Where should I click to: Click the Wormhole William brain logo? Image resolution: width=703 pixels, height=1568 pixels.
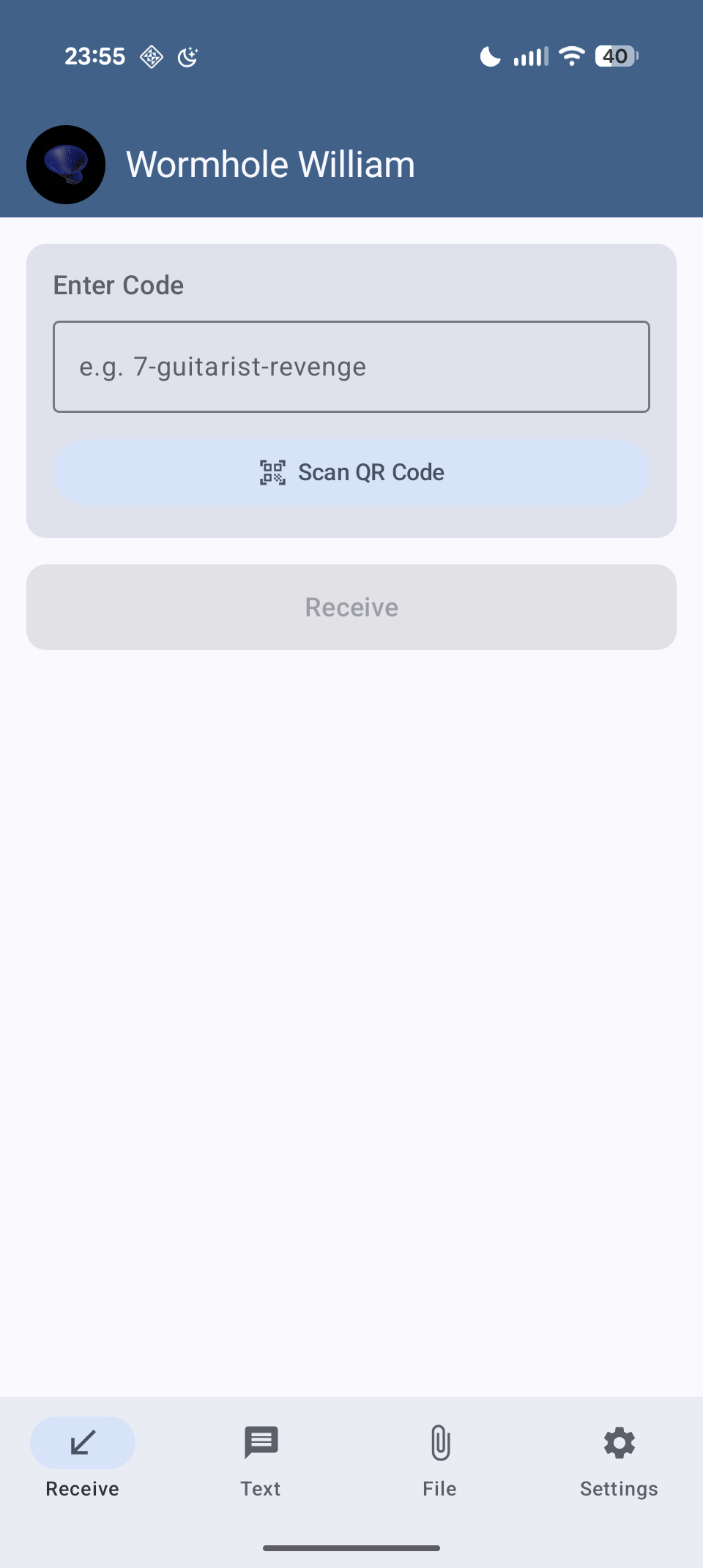[66, 164]
